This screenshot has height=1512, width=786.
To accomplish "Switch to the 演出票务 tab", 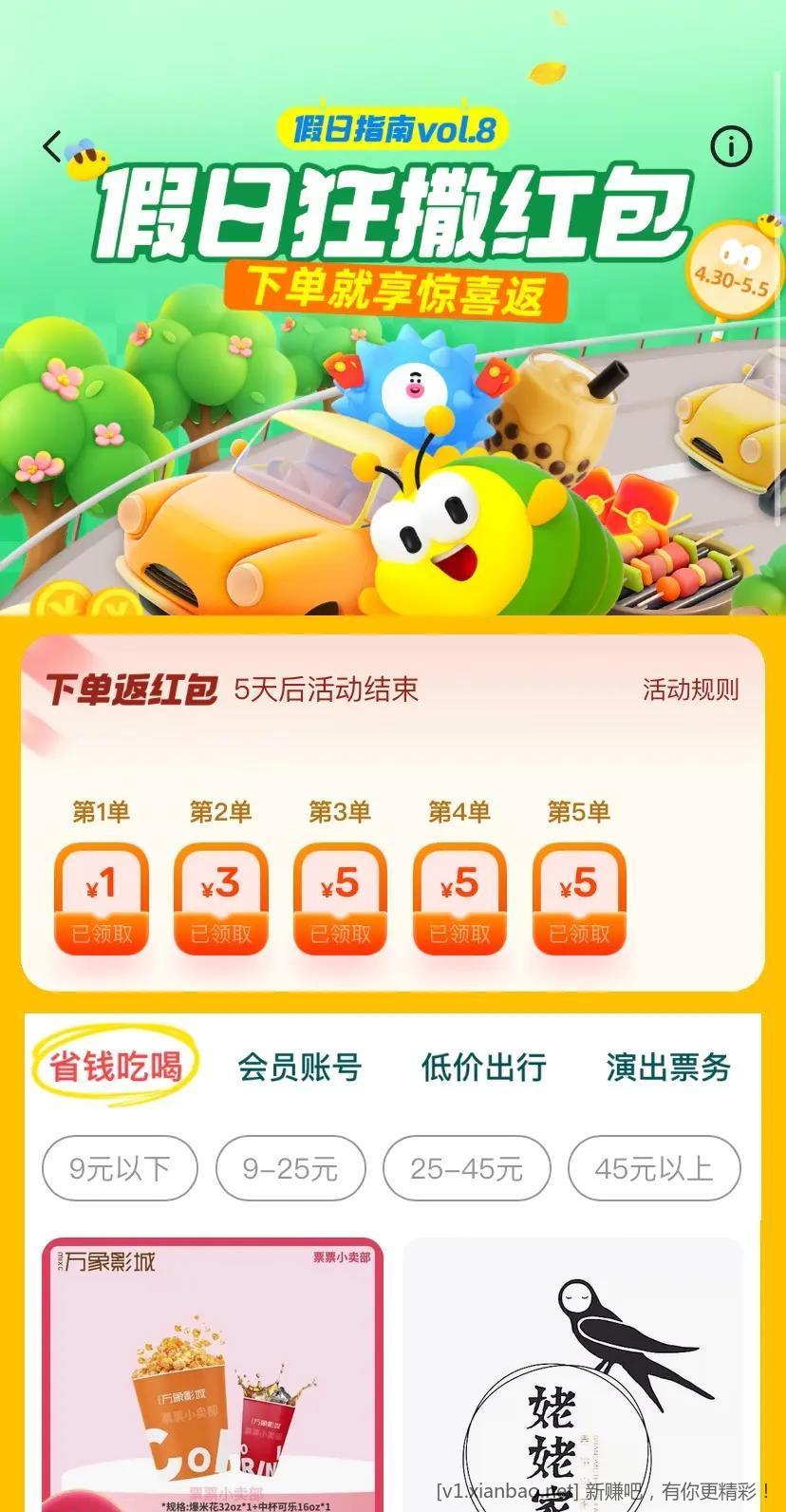I will (668, 1067).
